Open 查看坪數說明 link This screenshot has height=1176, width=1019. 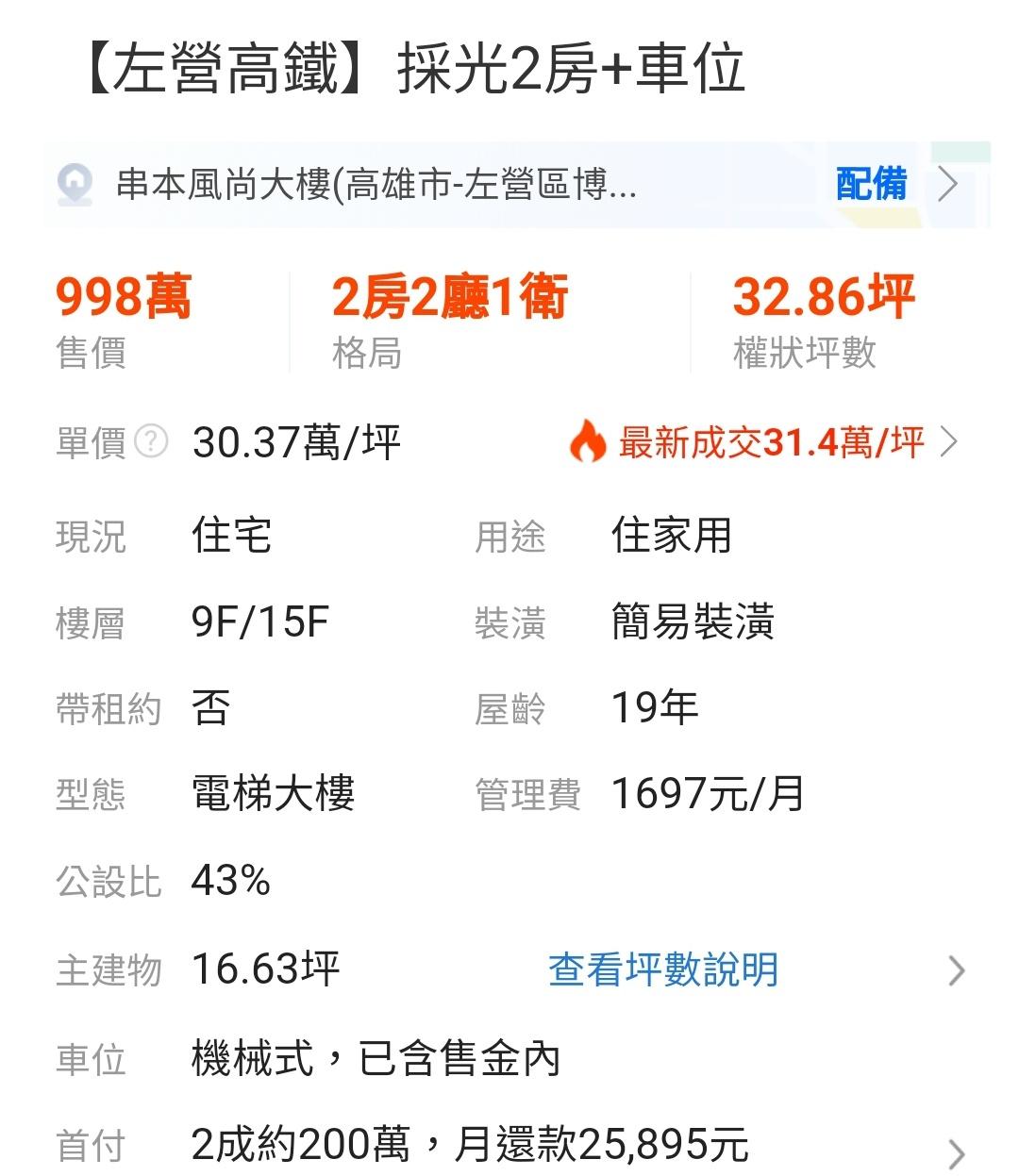point(663,969)
